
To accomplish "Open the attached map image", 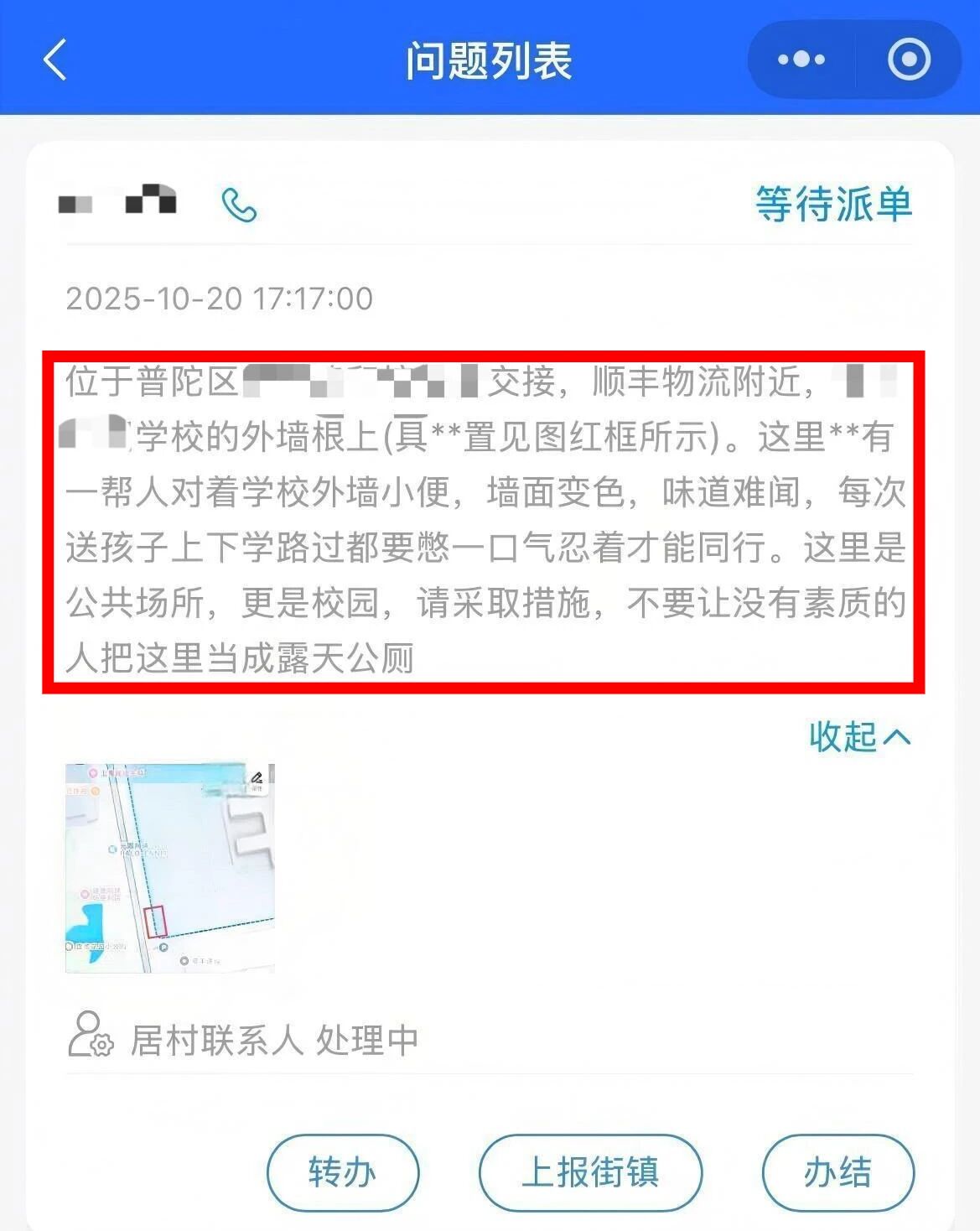I will (x=170, y=868).
